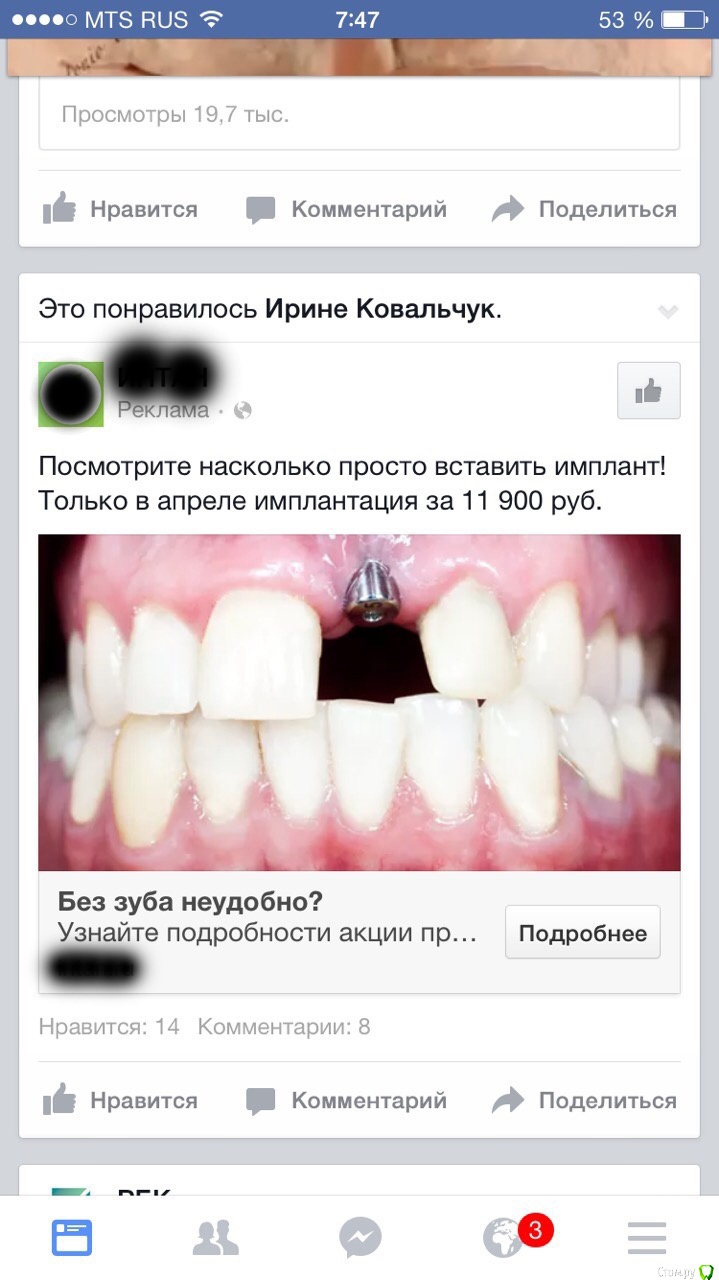Image resolution: width=719 pixels, height=1280 pixels.
Task: Open notifications globe with 3 alerts
Action: [505, 1238]
